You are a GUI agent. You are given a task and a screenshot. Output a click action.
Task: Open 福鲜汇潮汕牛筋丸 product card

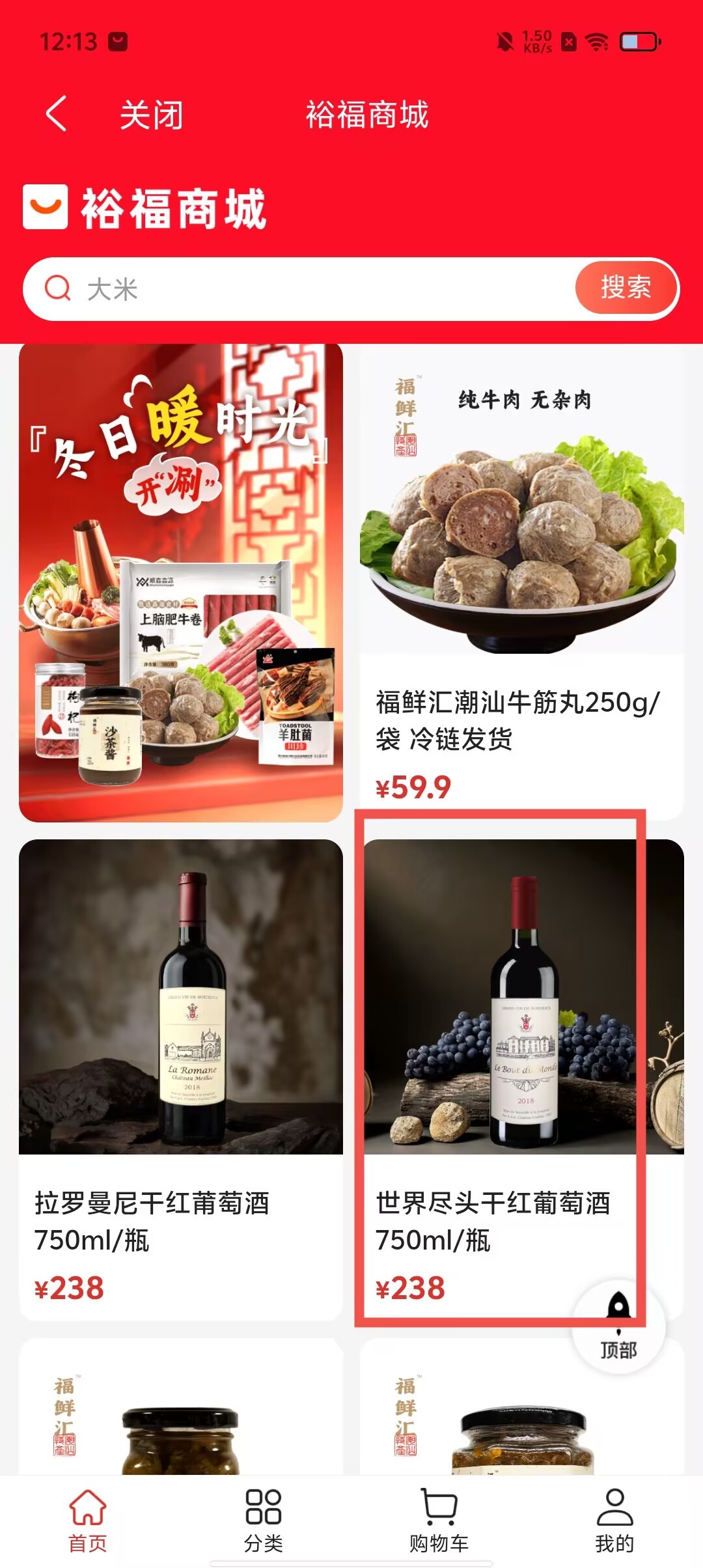pos(521,580)
